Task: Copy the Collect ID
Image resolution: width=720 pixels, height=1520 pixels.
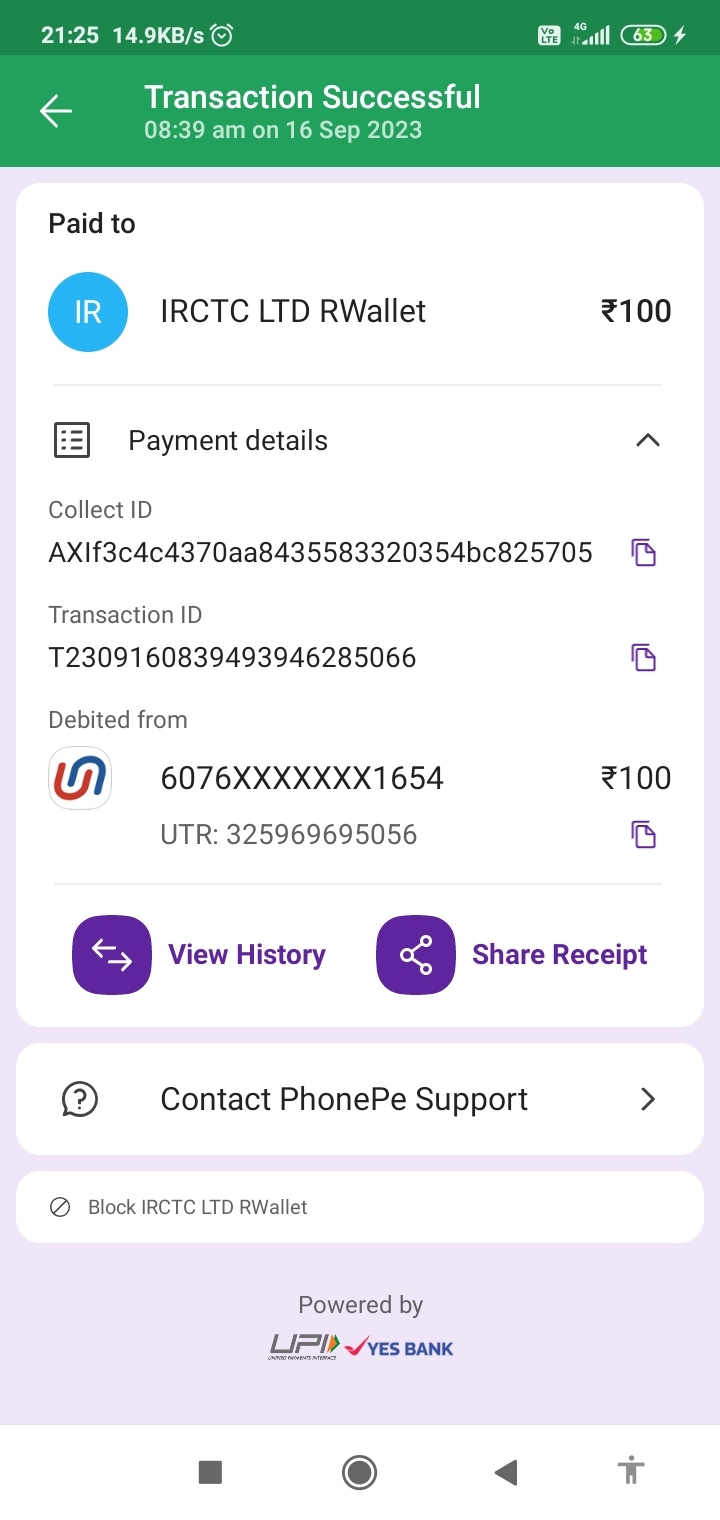Action: (643, 552)
